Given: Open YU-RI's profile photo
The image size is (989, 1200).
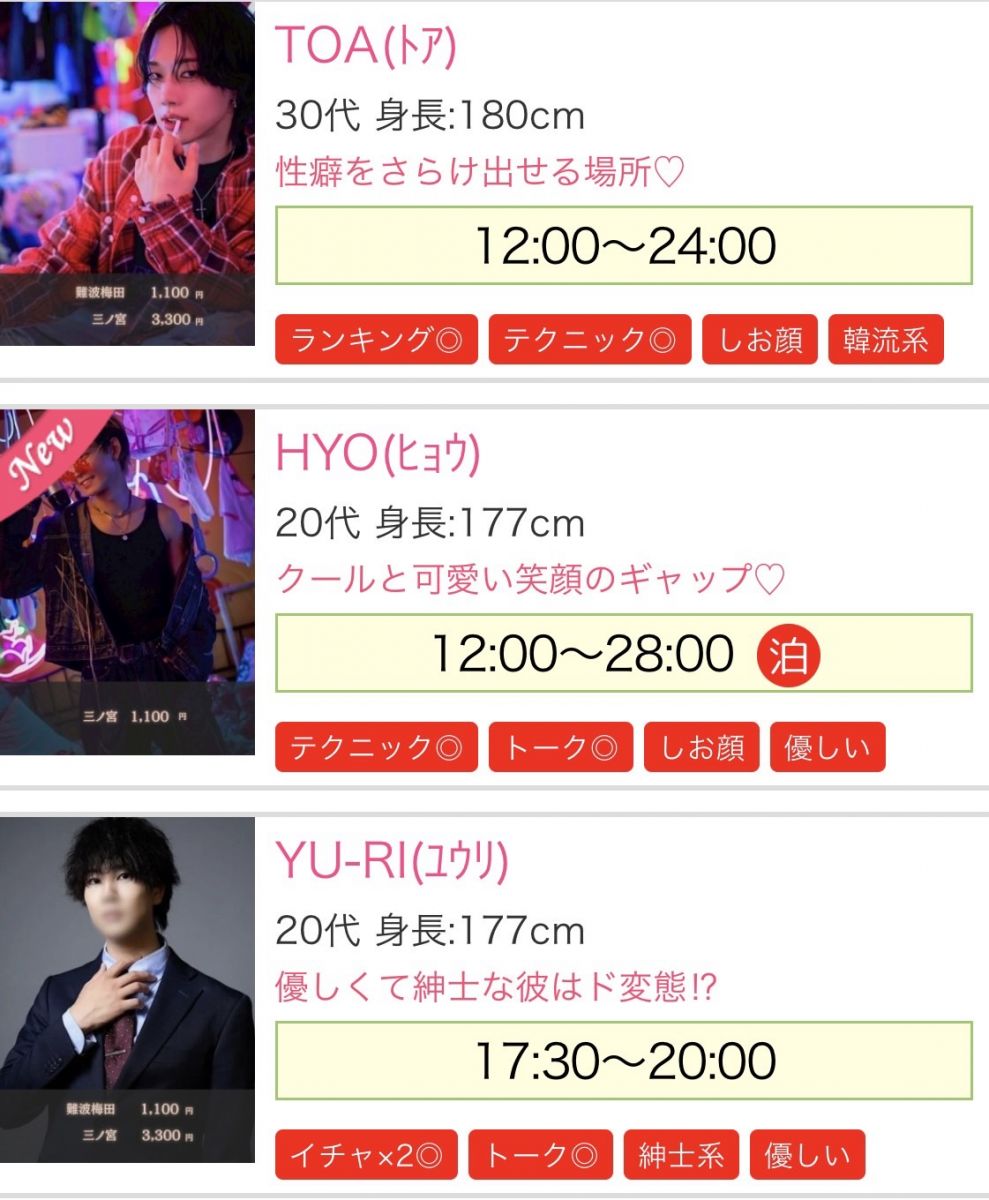Looking at the screenshot, I should pos(127,989).
